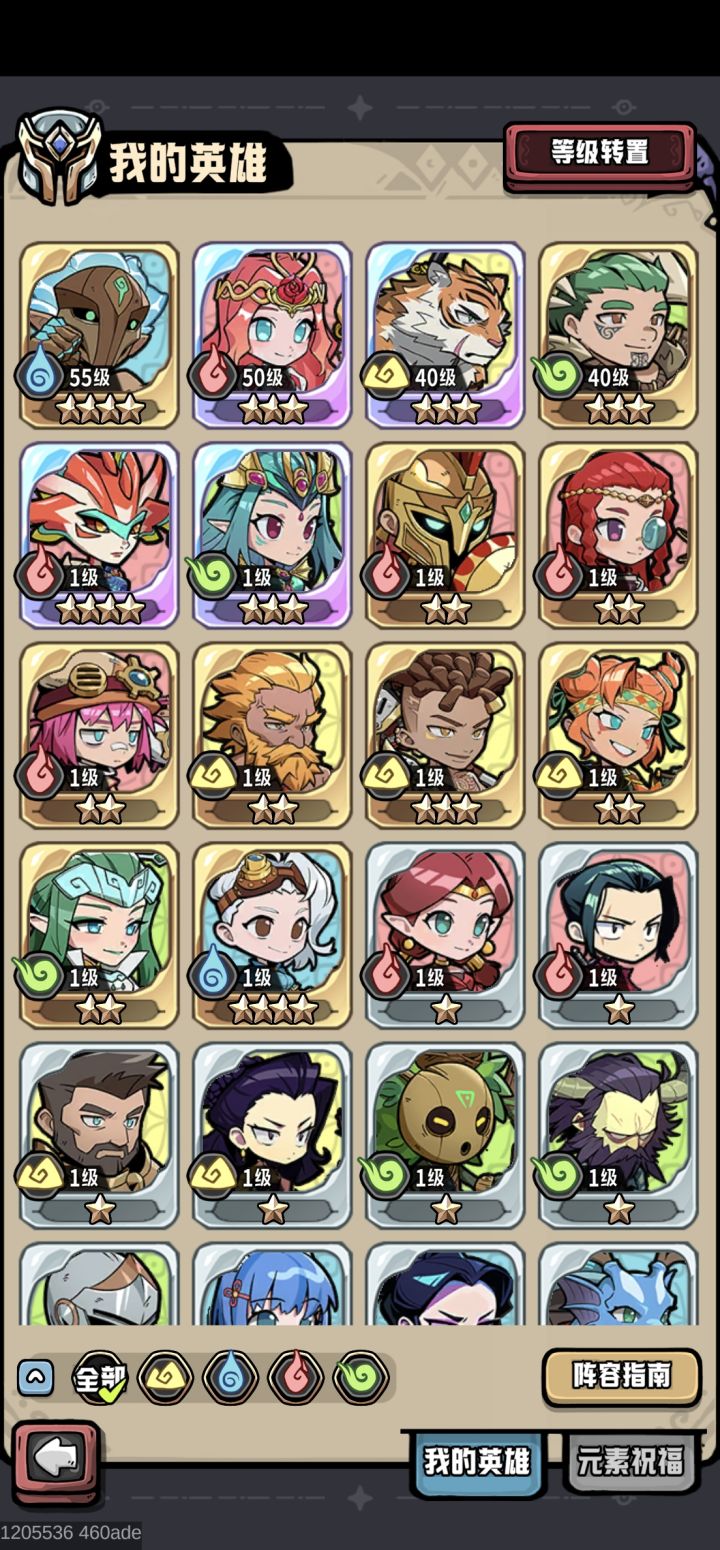Select the blue water element filter icon
The width and height of the screenshot is (720, 1550).
[230, 1376]
